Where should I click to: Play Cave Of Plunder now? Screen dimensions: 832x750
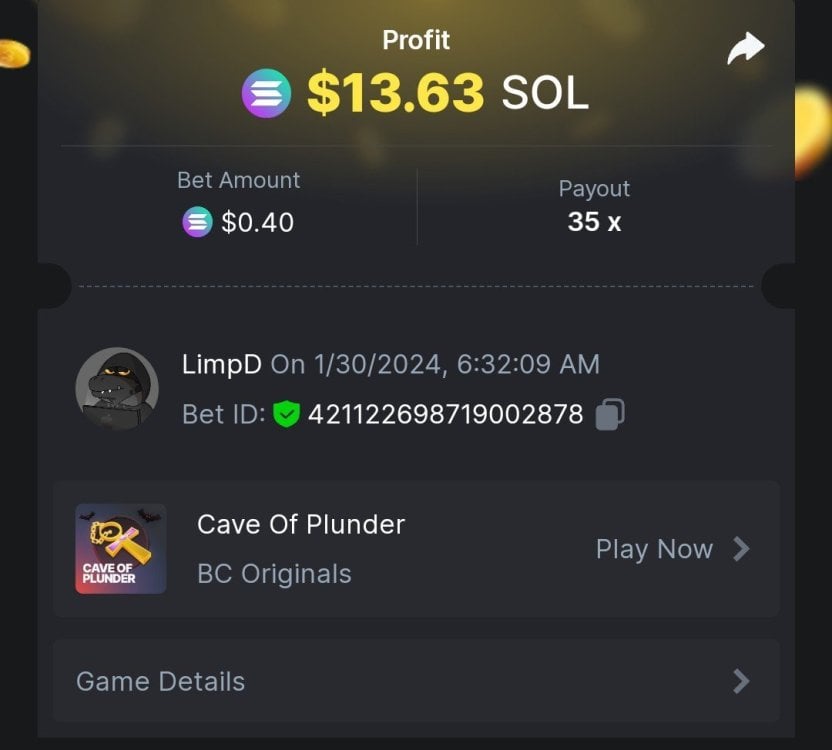[x=671, y=549]
